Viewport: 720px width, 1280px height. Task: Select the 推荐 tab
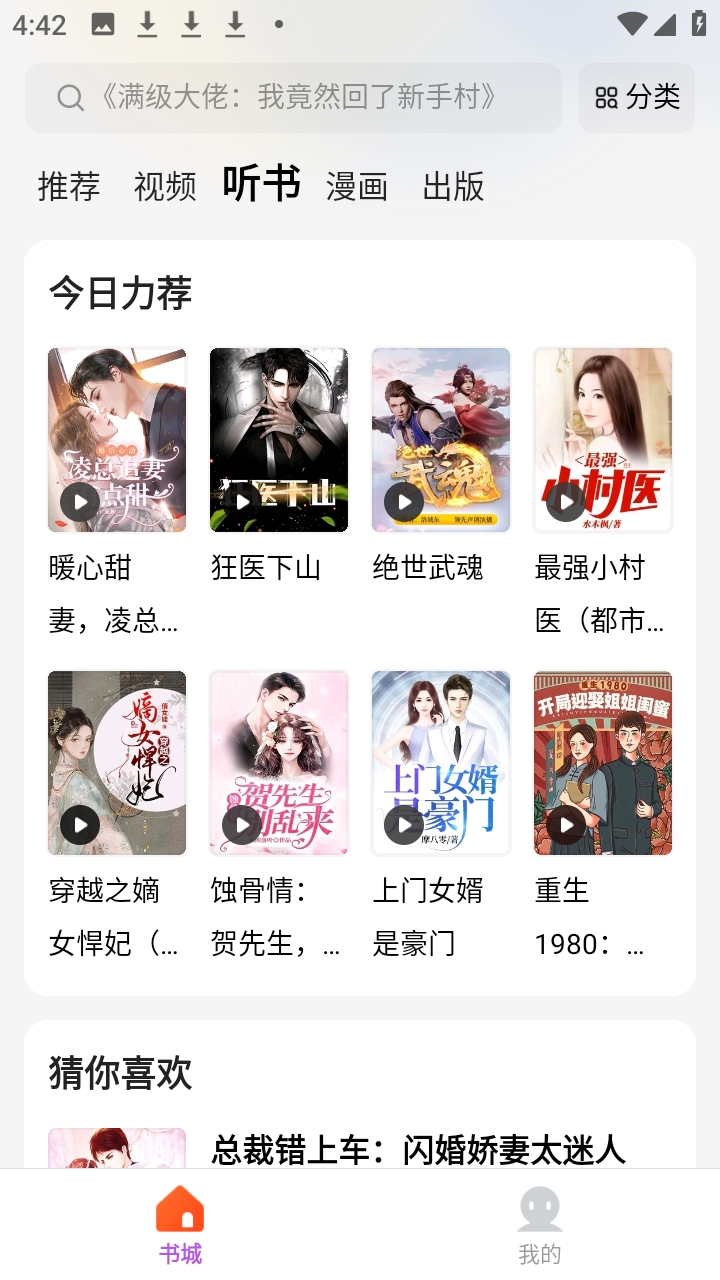click(x=67, y=187)
